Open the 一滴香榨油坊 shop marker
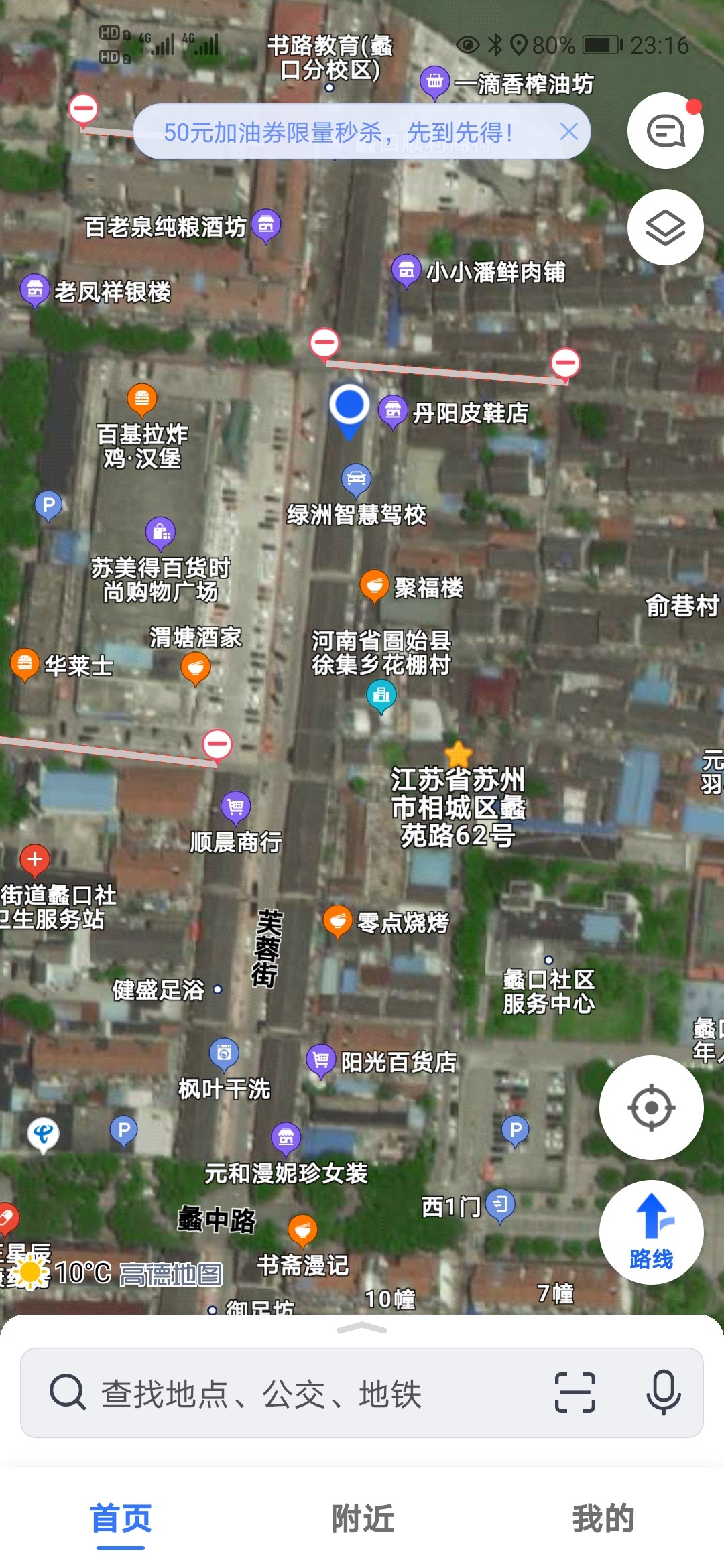The width and height of the screenshot is (724, 1568). 434,80
